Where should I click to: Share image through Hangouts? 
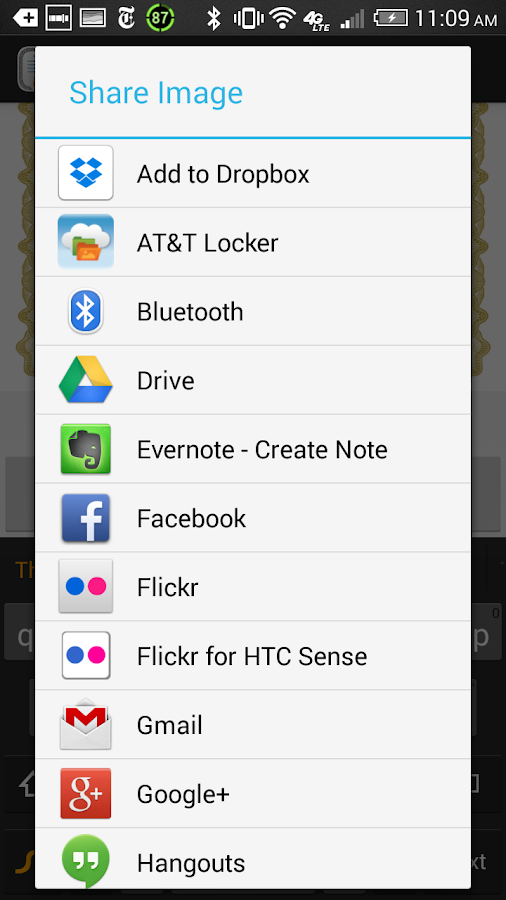click(252, 858)
